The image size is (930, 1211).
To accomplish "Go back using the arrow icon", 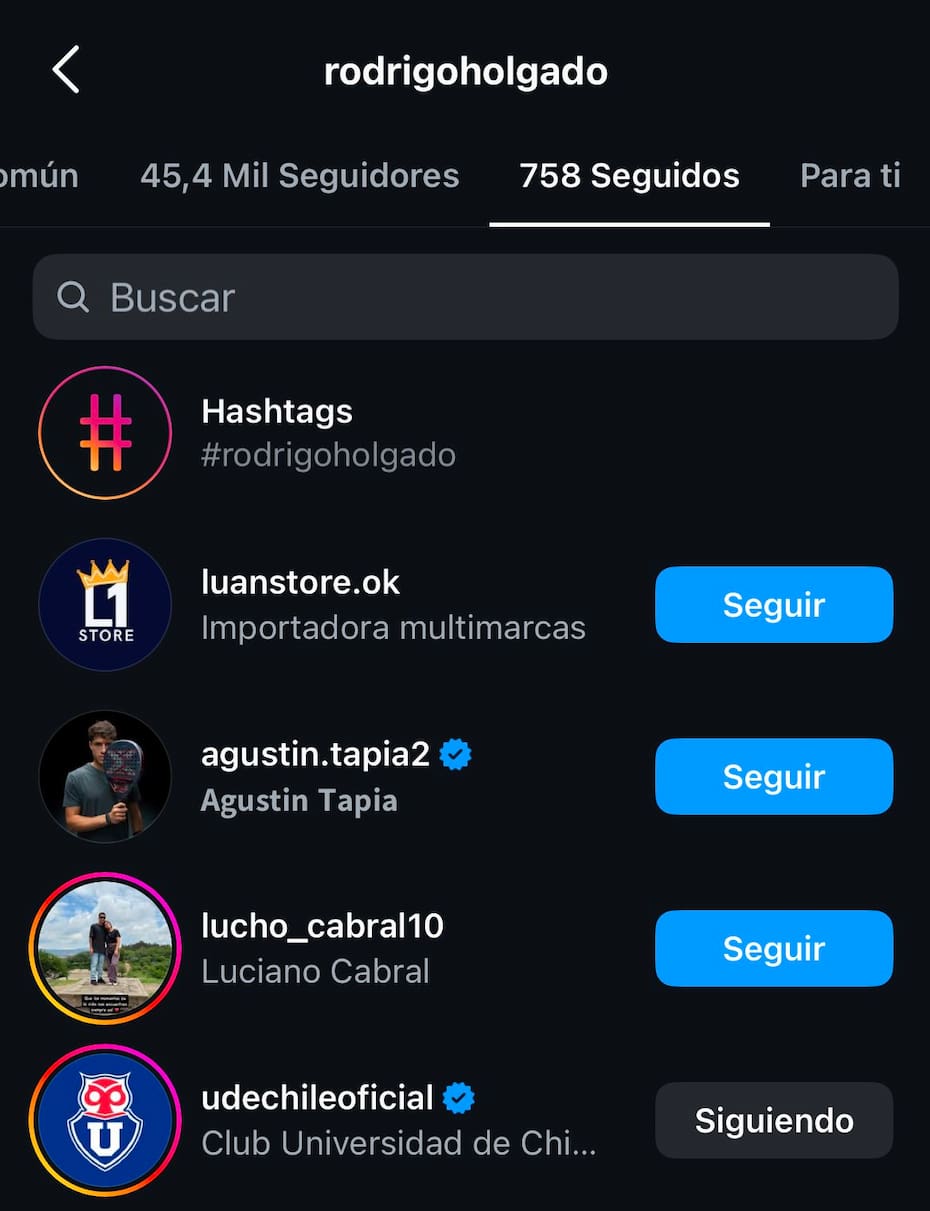I will tap(66, 71).
